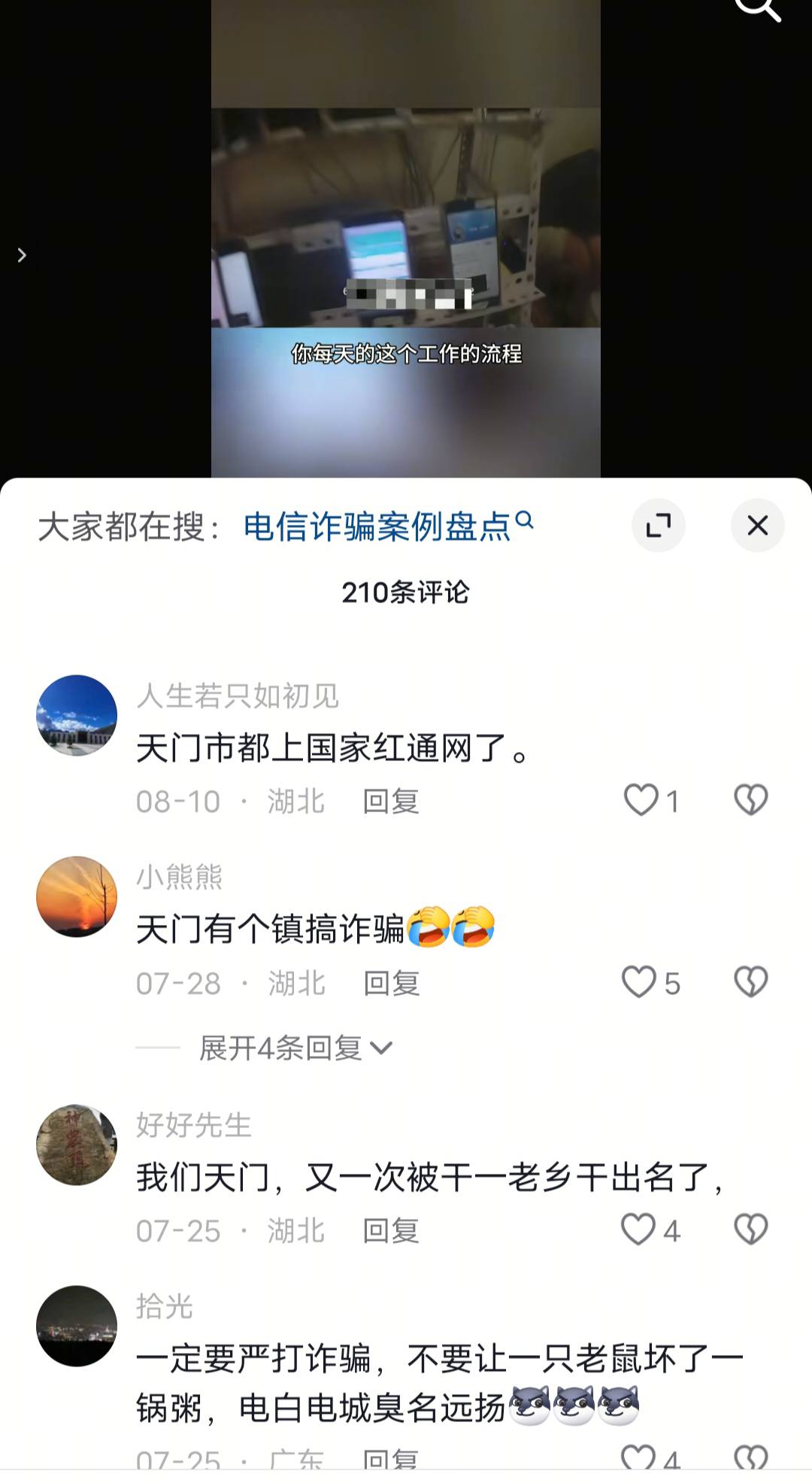812x1483 pixels.
Task: Open the left side arrow on video
Action: 22,256
